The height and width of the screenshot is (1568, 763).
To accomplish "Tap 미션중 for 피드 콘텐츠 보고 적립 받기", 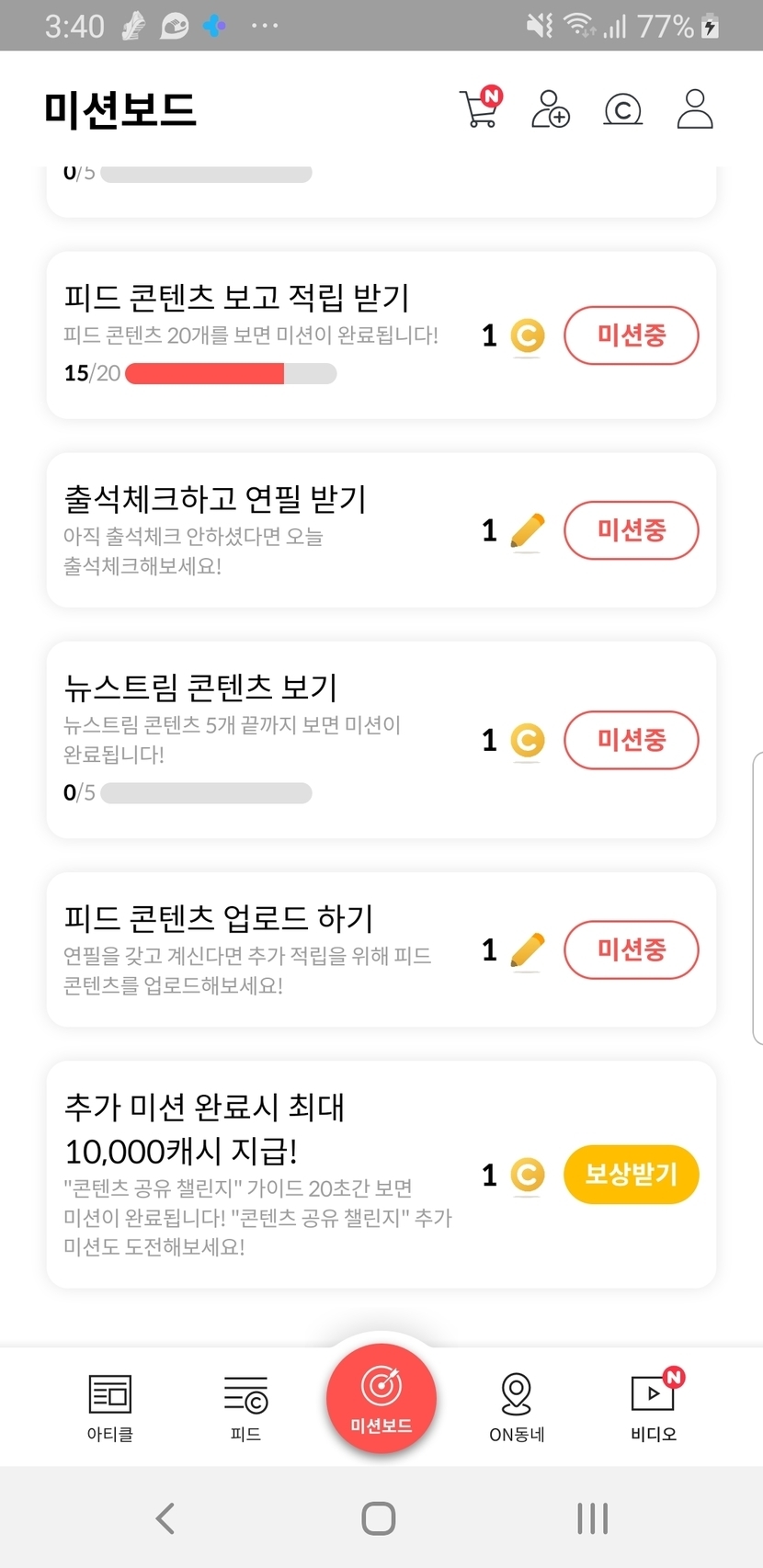I will pyautogui.click(x=631, y=335).
